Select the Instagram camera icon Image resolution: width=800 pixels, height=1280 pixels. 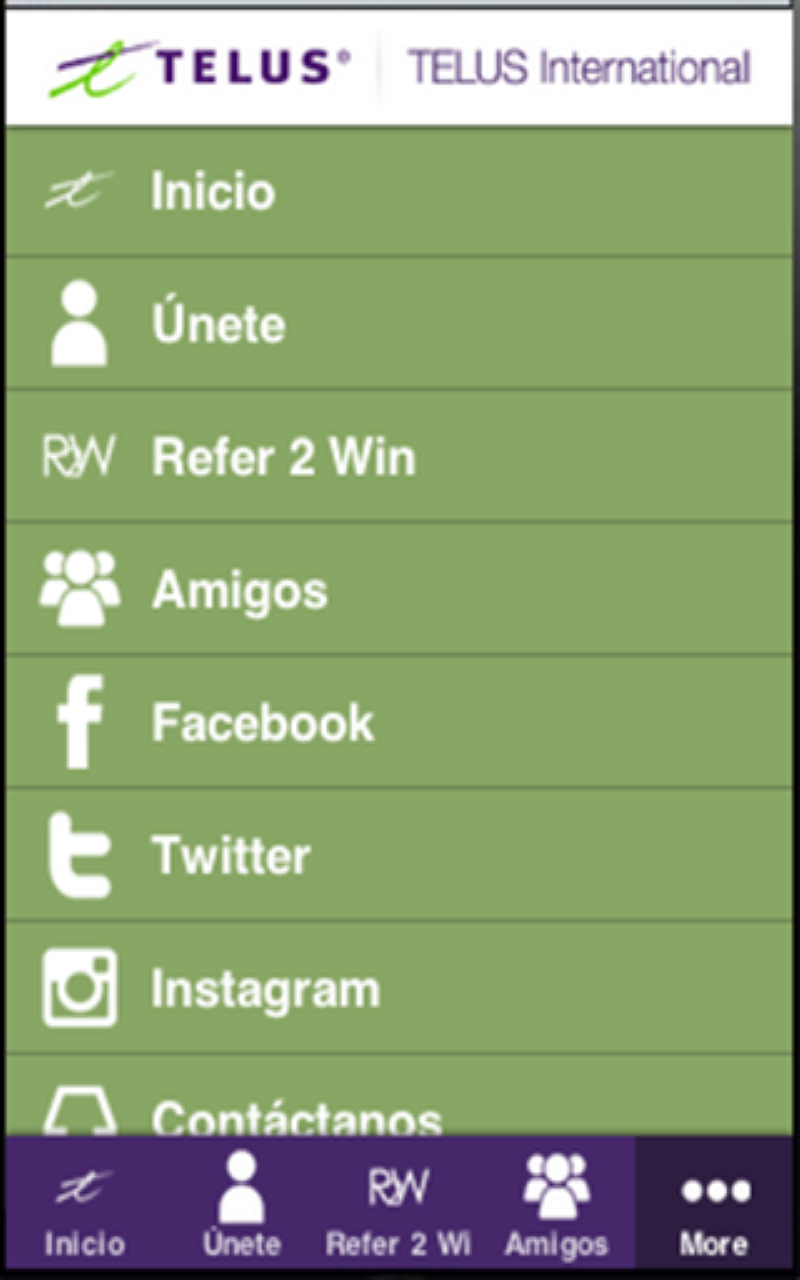click(80, 986)
